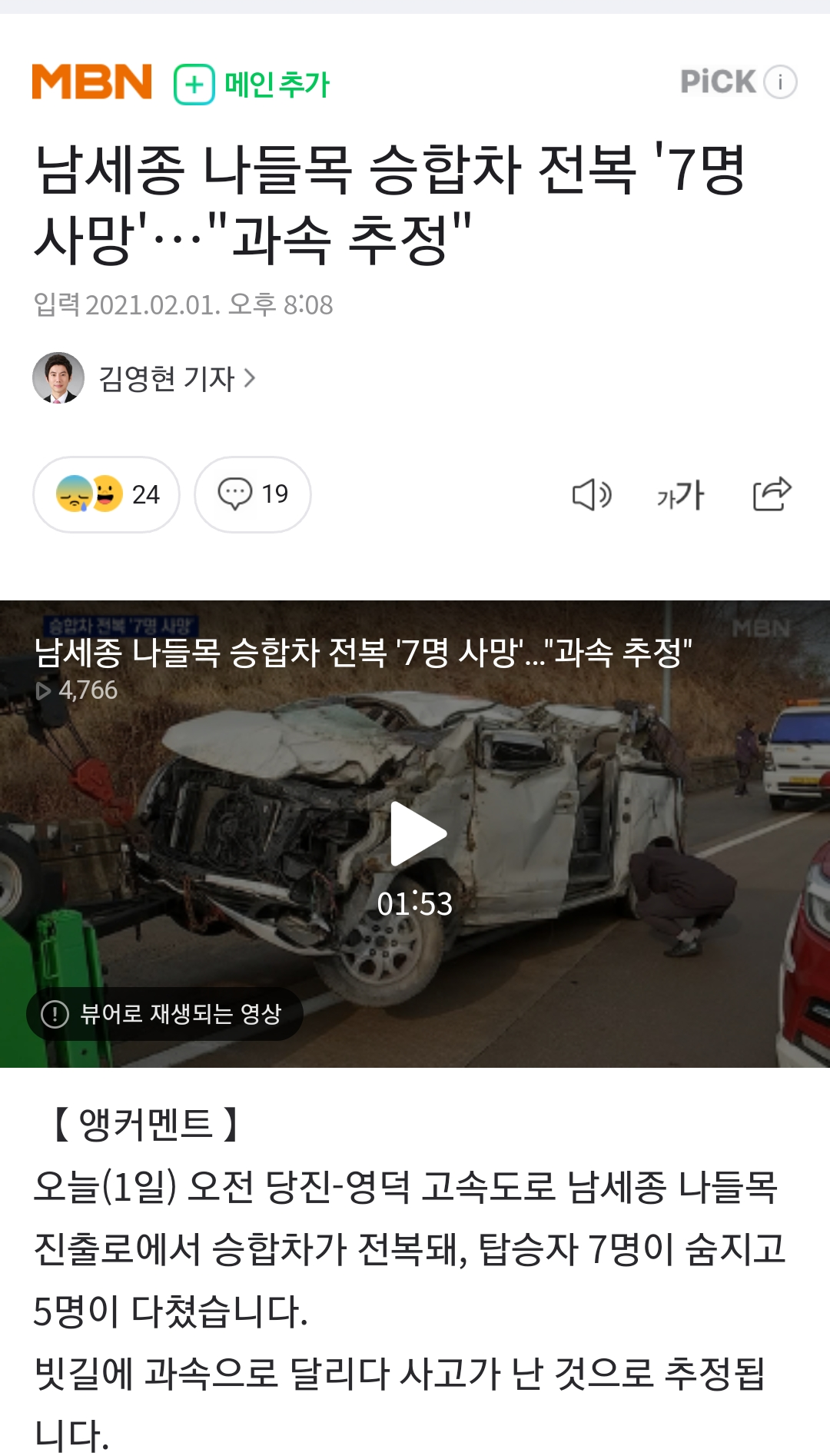Open the emoji reactions button showing 24

click(107, 494)
